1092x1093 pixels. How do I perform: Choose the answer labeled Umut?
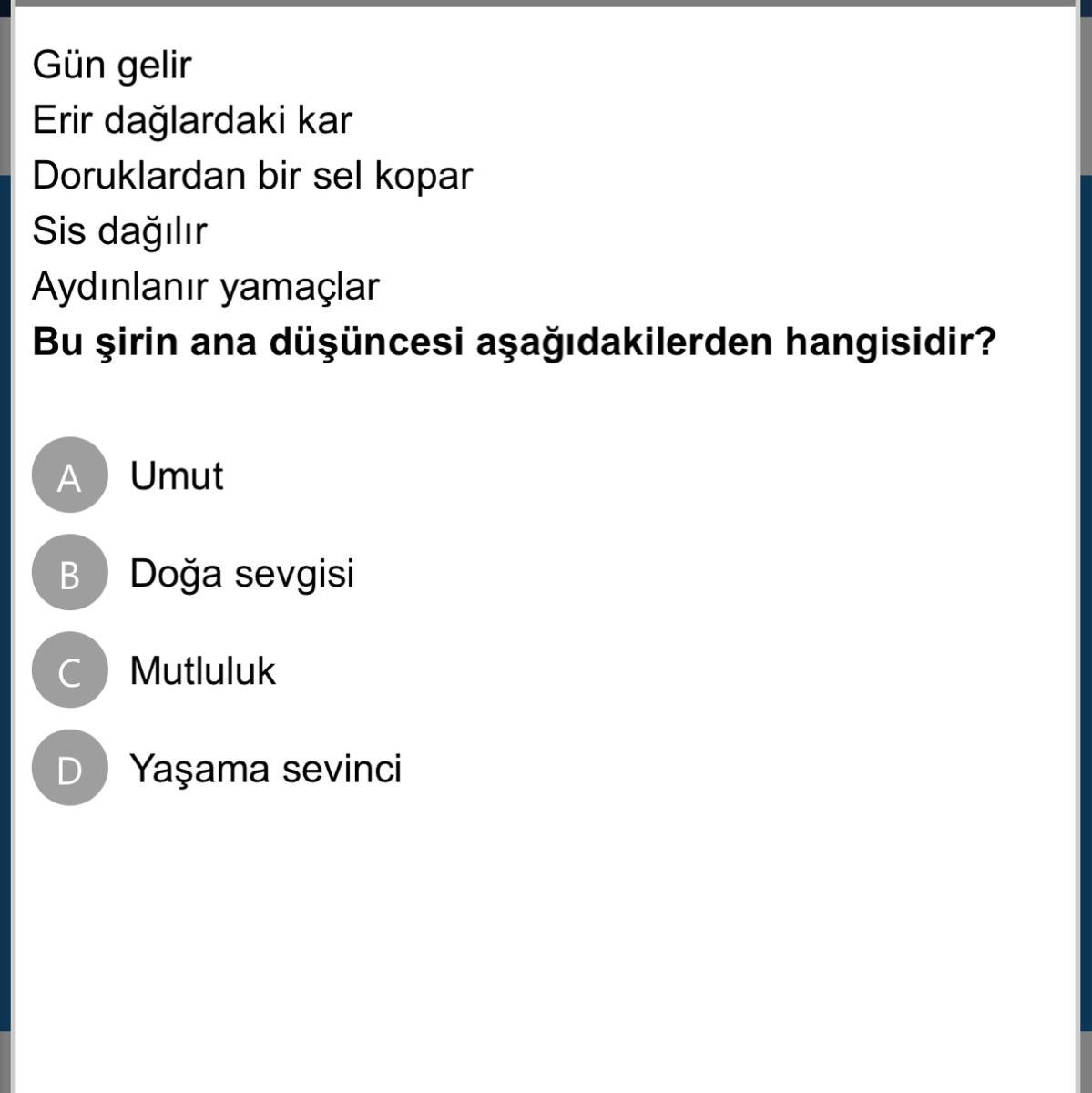tap(177, 476)
